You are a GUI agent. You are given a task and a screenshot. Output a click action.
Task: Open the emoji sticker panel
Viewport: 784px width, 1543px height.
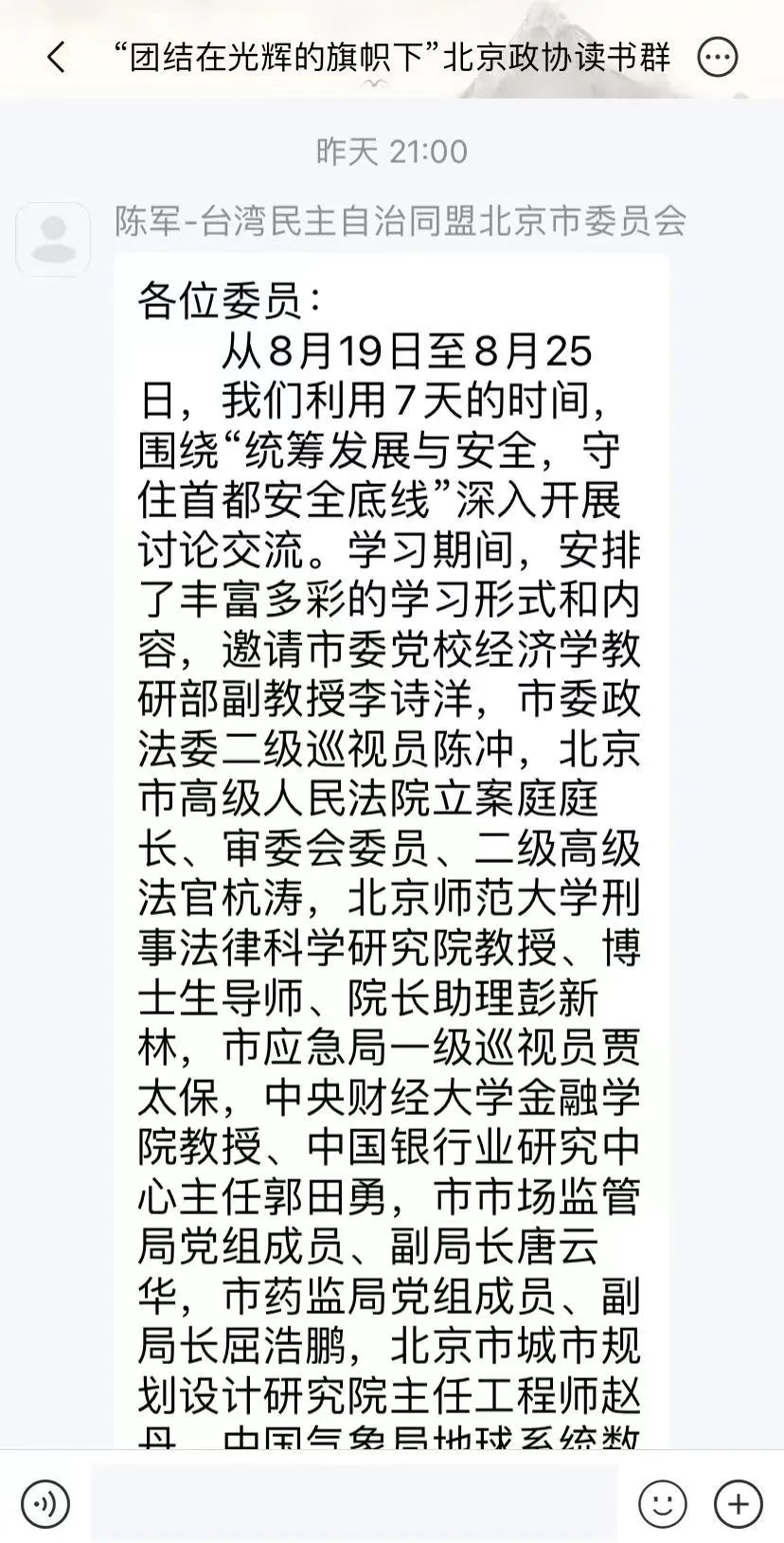coord(662,1503)
